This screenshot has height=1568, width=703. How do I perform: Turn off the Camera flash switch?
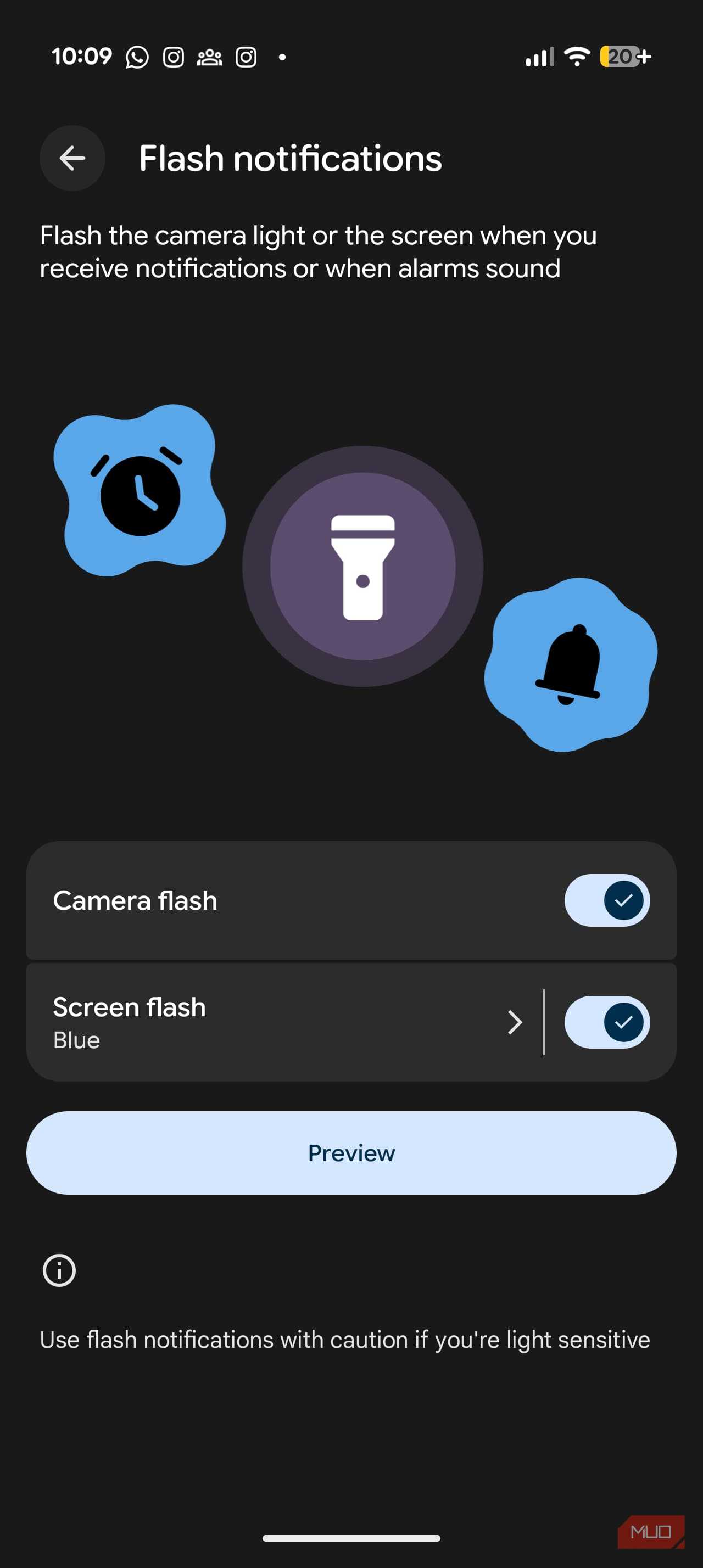pyautogui.click(x=606, y=900)
